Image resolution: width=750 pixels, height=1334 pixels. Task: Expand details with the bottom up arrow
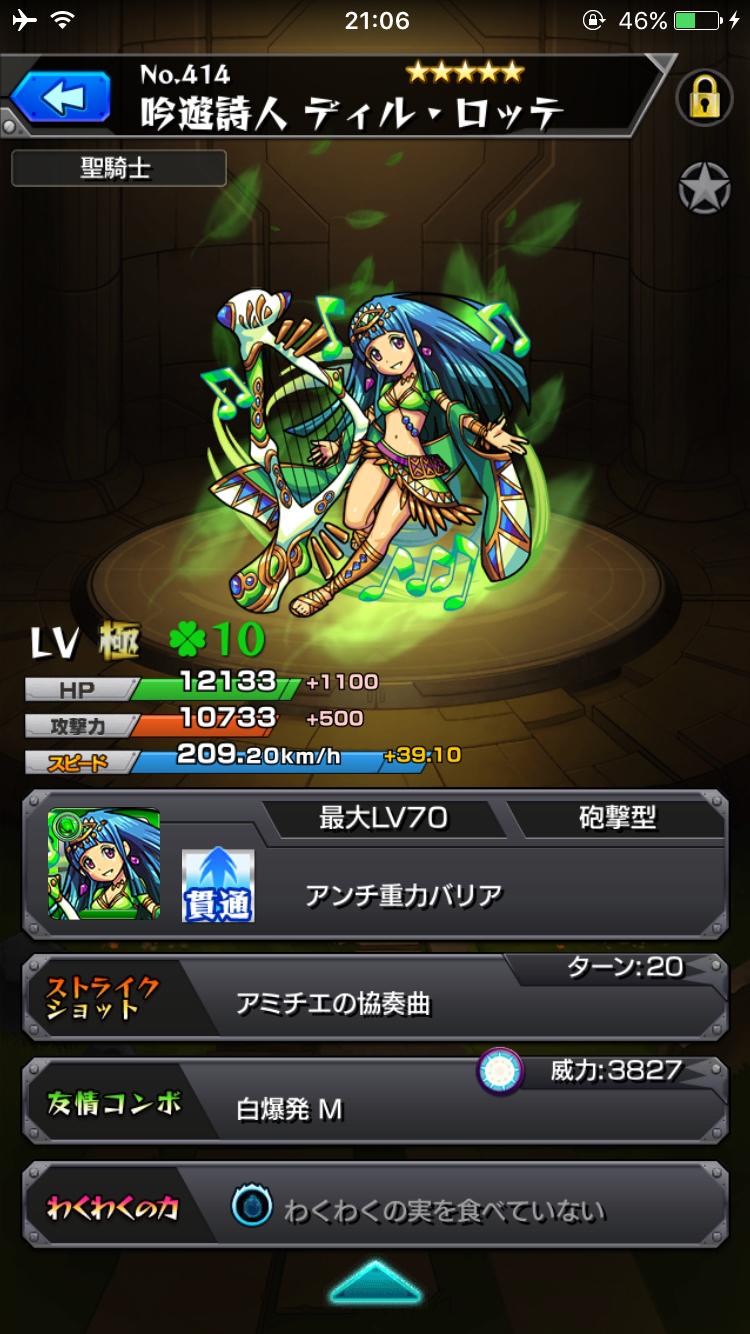pyautogui.click(x=375, y=1282)
